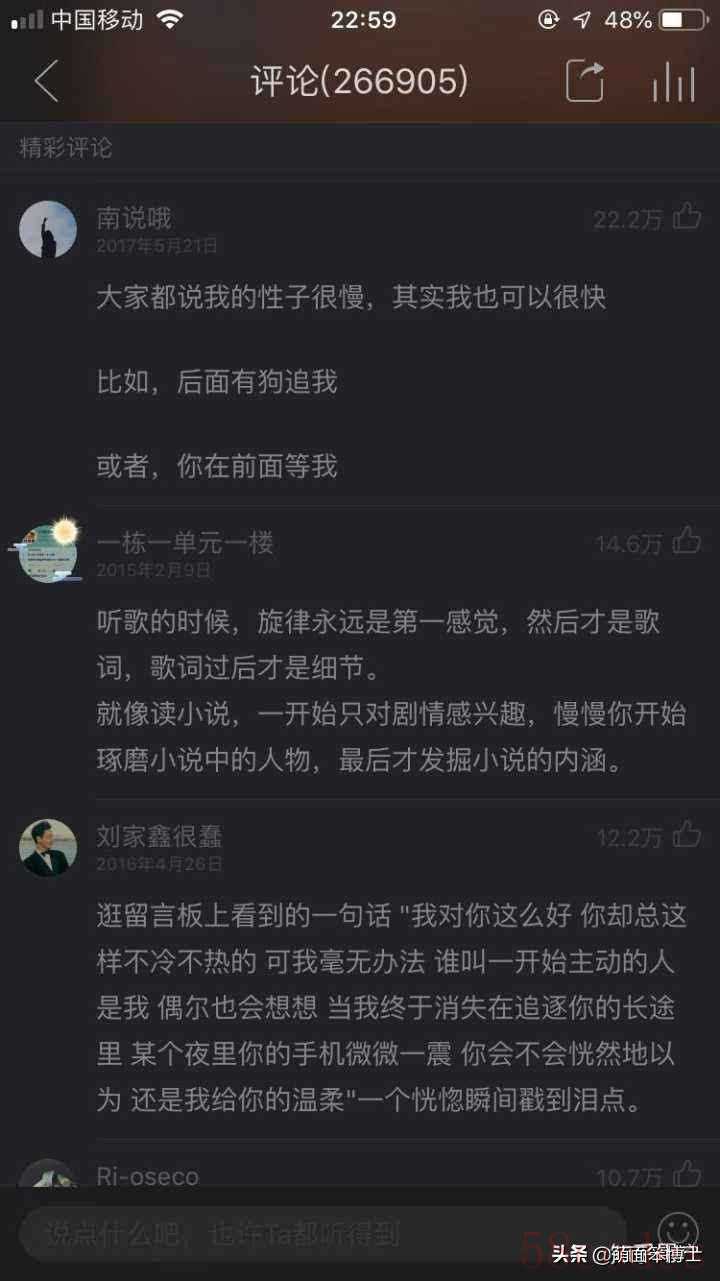
Task: Like 刘家鑫很蠢's comment
Action: (687, 835)
